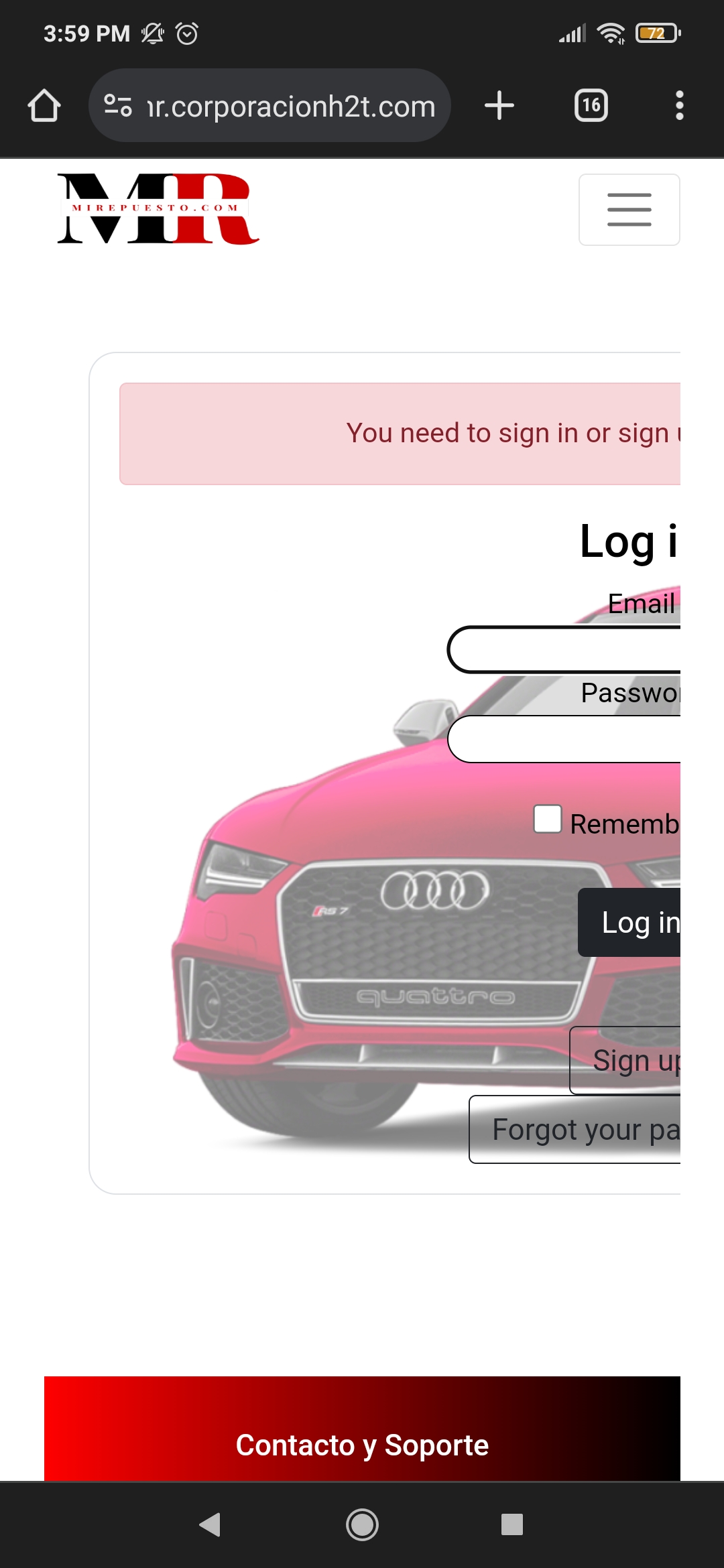724x1568 pixels.
Task: Open the browser overflow menu
Action: point(679,106)
